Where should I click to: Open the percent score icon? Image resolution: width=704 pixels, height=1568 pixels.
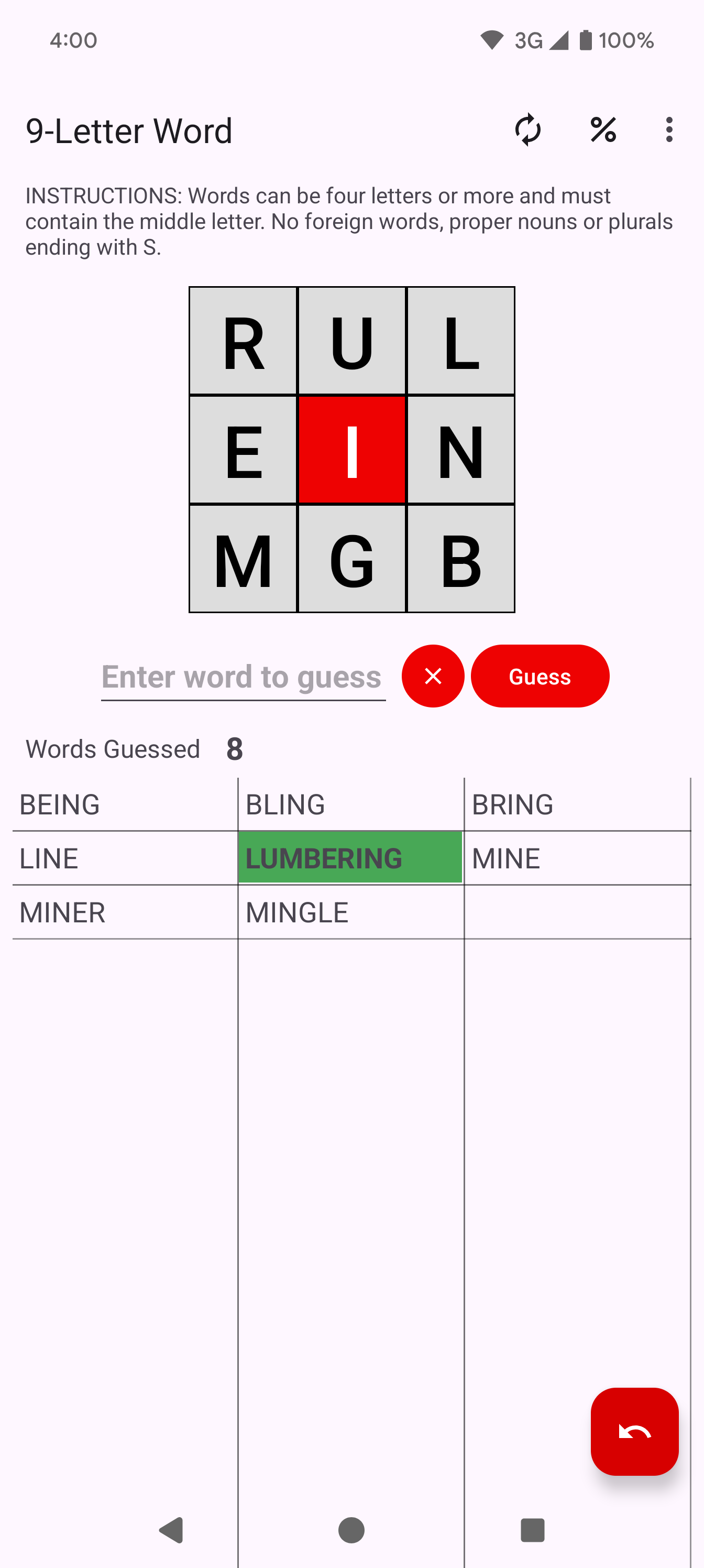tap(603, 129)
